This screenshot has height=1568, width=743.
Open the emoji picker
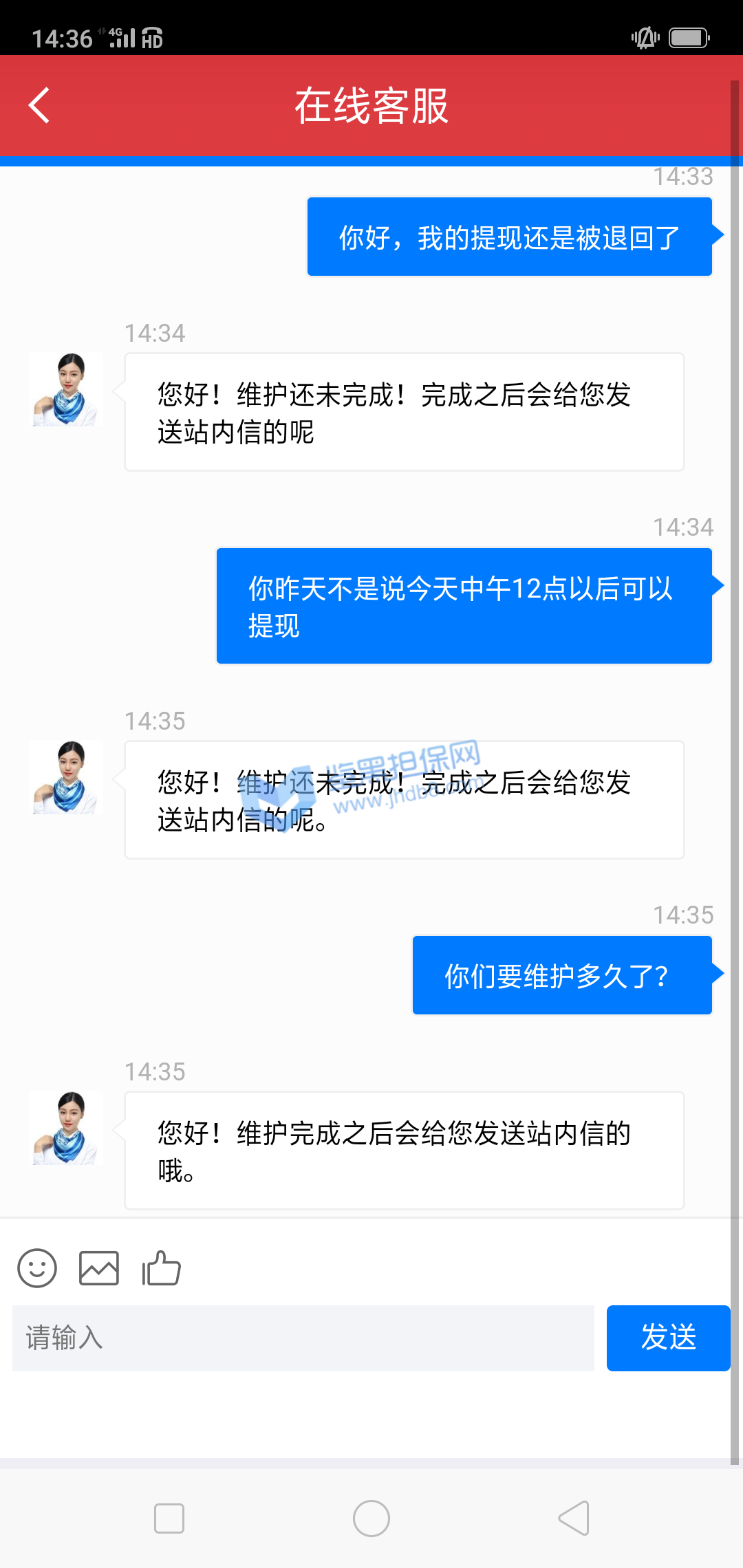tap(37, 1268)
